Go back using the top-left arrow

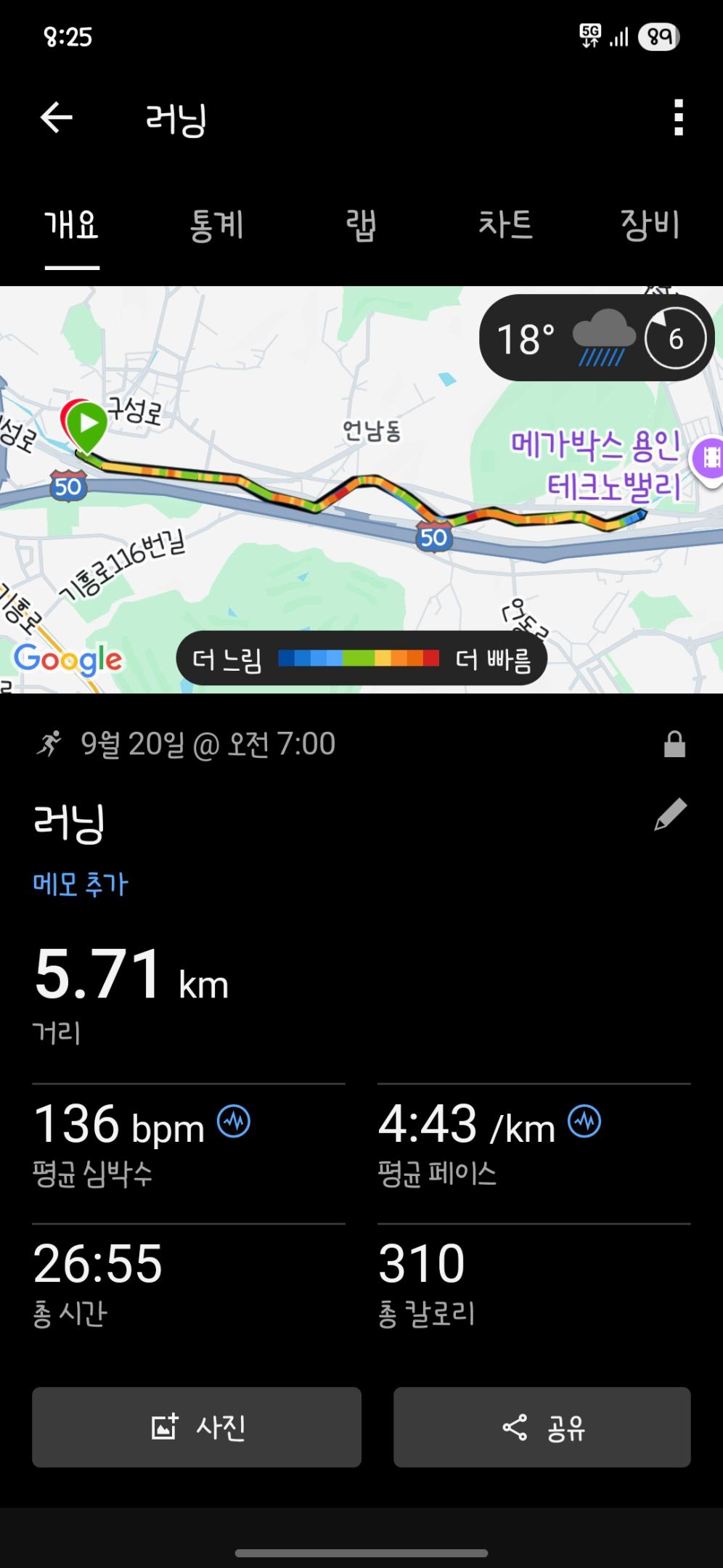coord(56,118)
